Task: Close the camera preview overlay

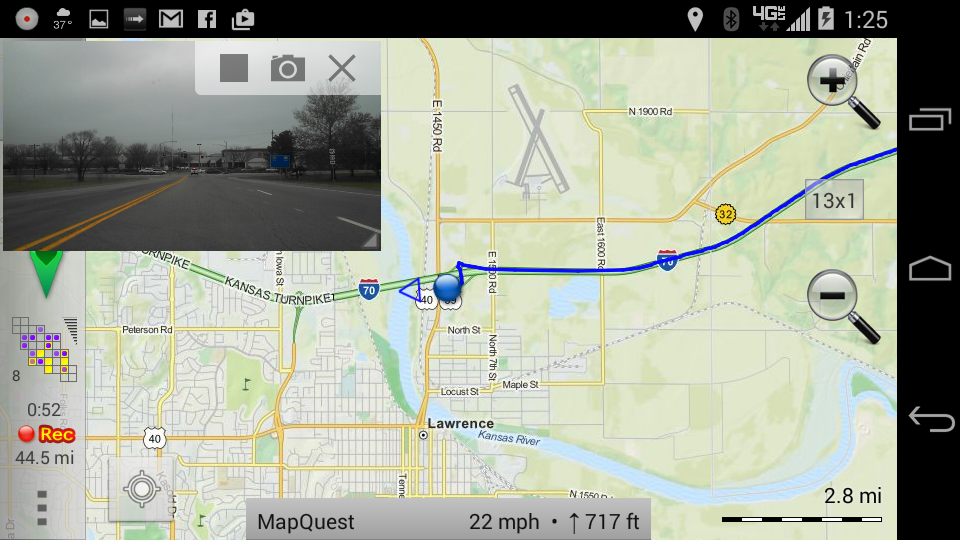Action: click(x=342, y=68)
